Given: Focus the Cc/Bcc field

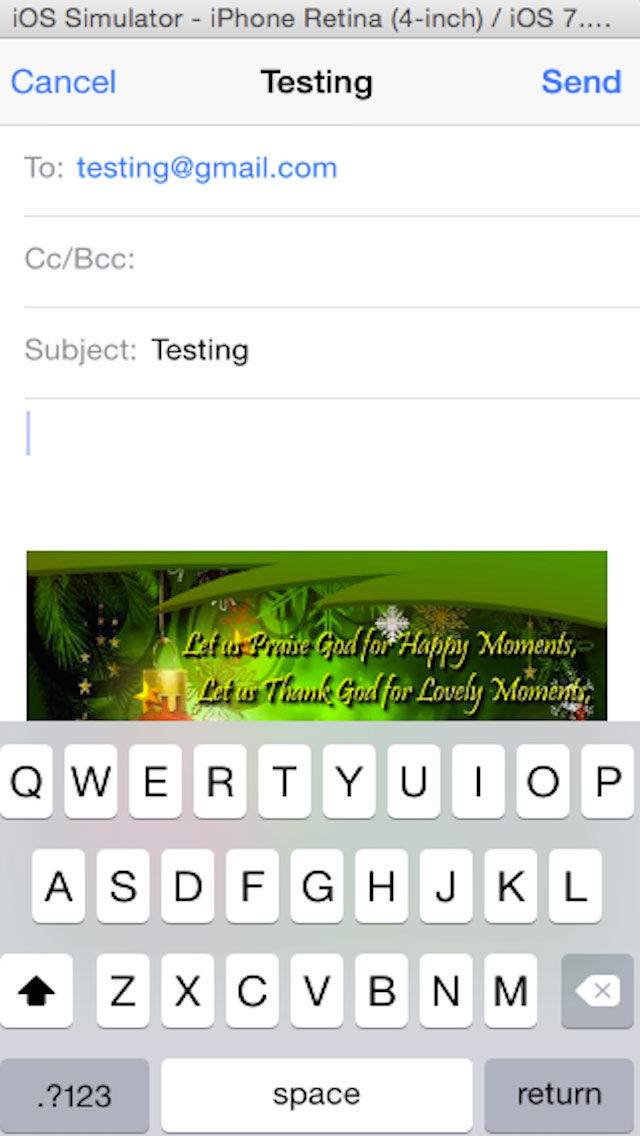Looking at the screenshot, I should point(332,260).
